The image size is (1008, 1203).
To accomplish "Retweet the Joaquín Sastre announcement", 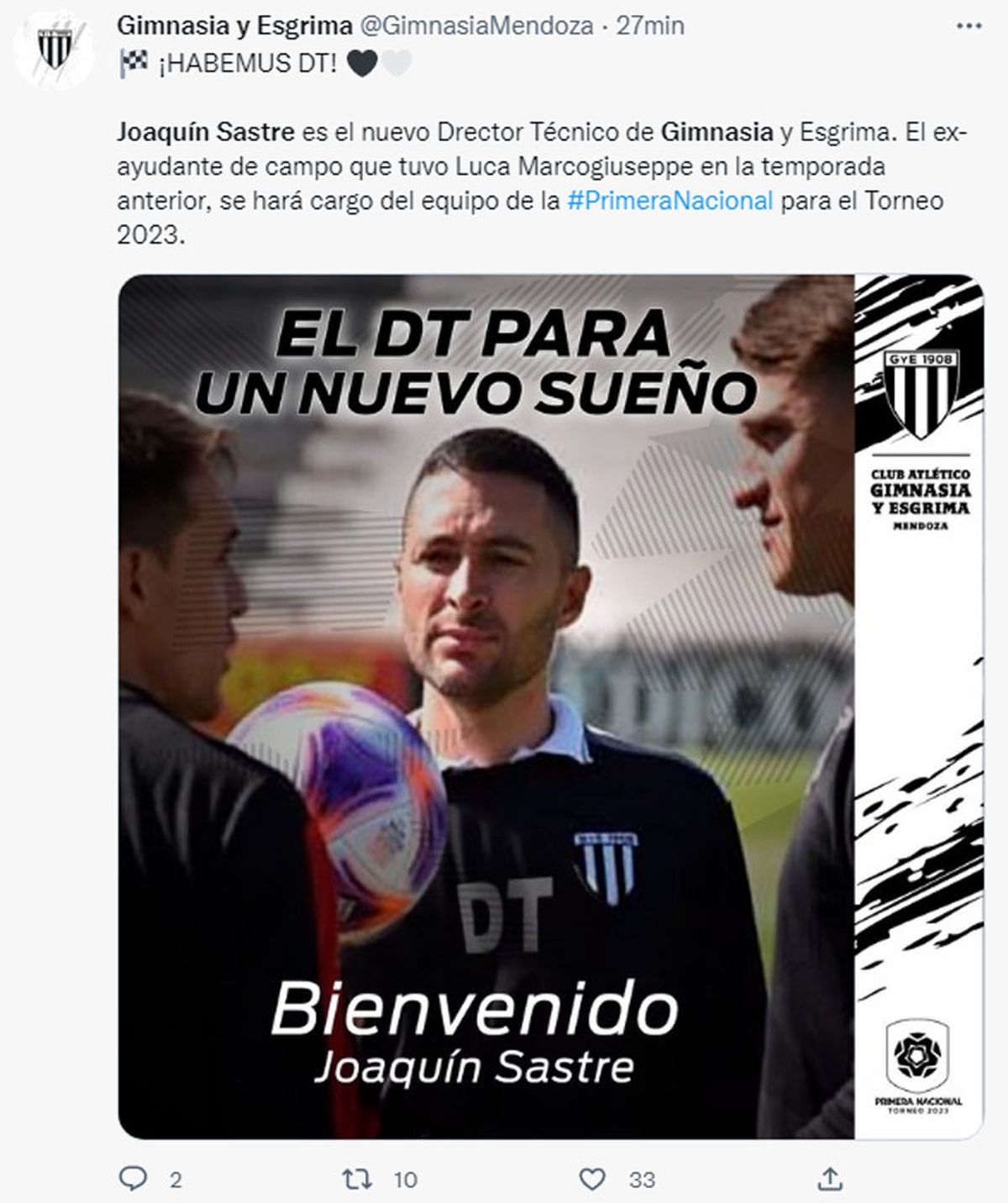I will [358, 1179].
